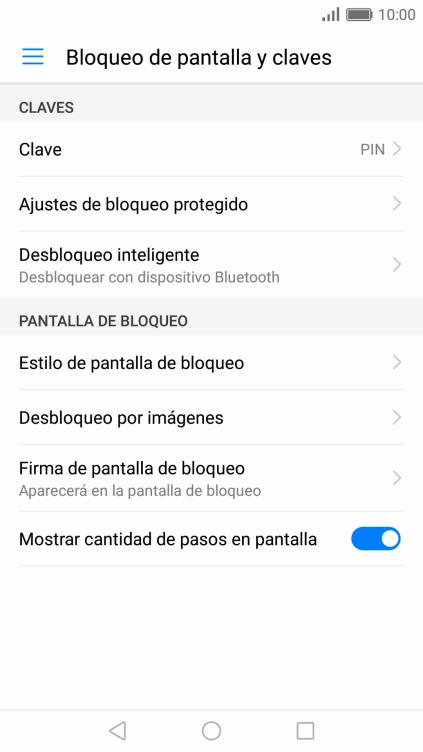Open the Clave PIN setting
Screen dimensions: 423x752
pyautogui.click(x=212, y=149)
